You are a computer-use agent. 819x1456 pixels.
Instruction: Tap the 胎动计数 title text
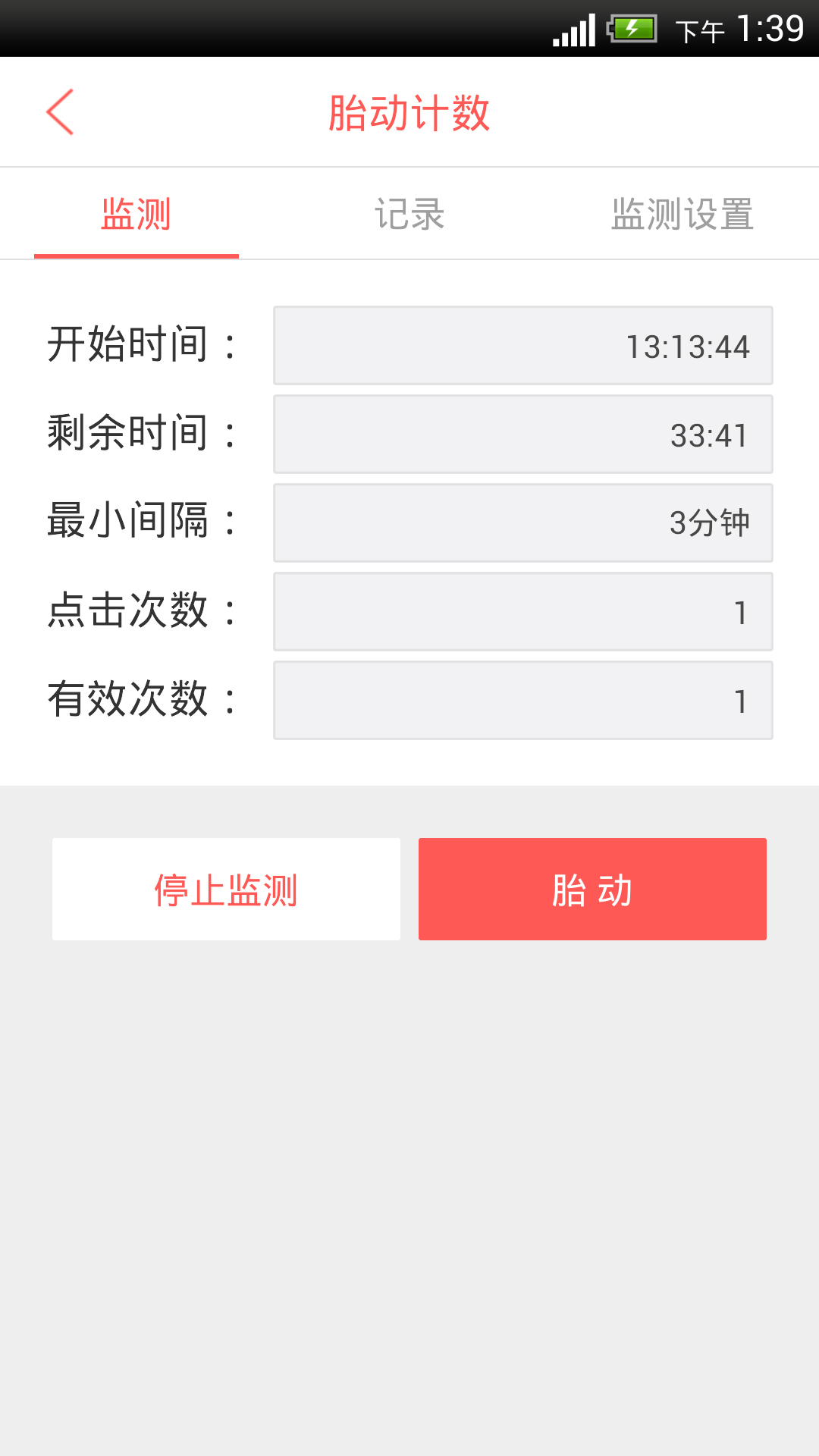409,111
